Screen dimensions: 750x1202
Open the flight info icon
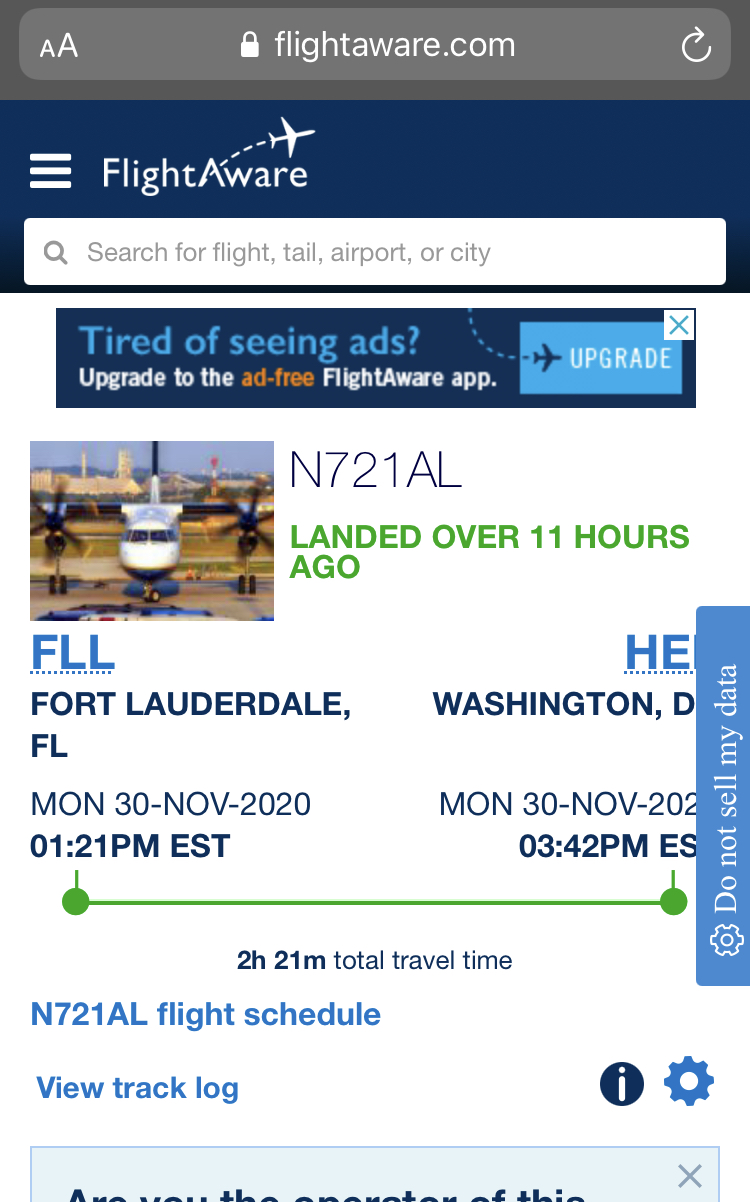pyautogui.click(x=621, y=1084)
